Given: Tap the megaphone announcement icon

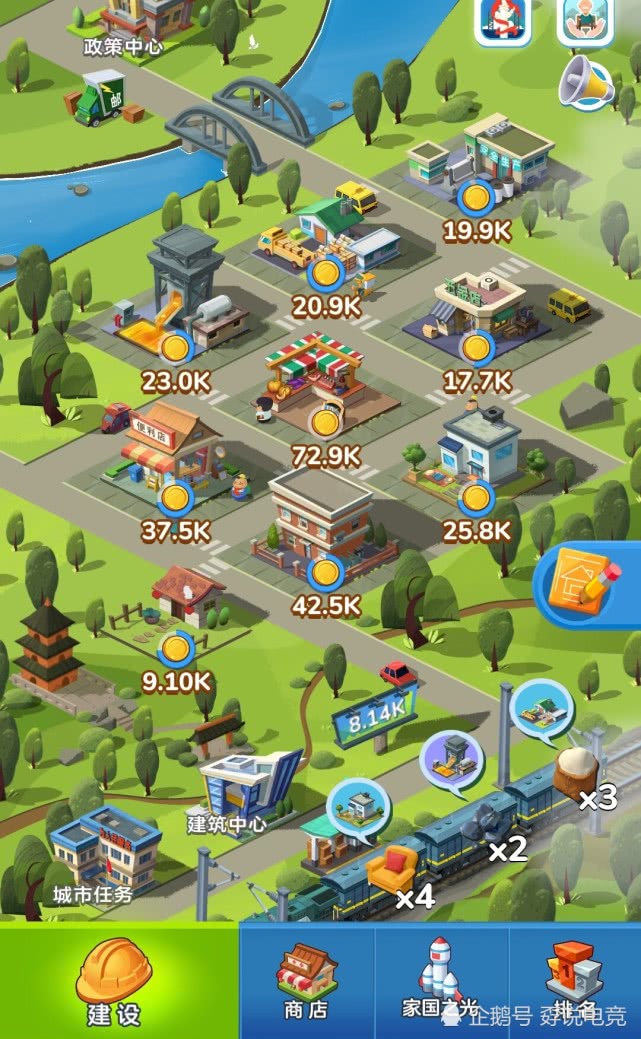Looking at the screenshot, I should pyautogui.click(x=585, y=83).
